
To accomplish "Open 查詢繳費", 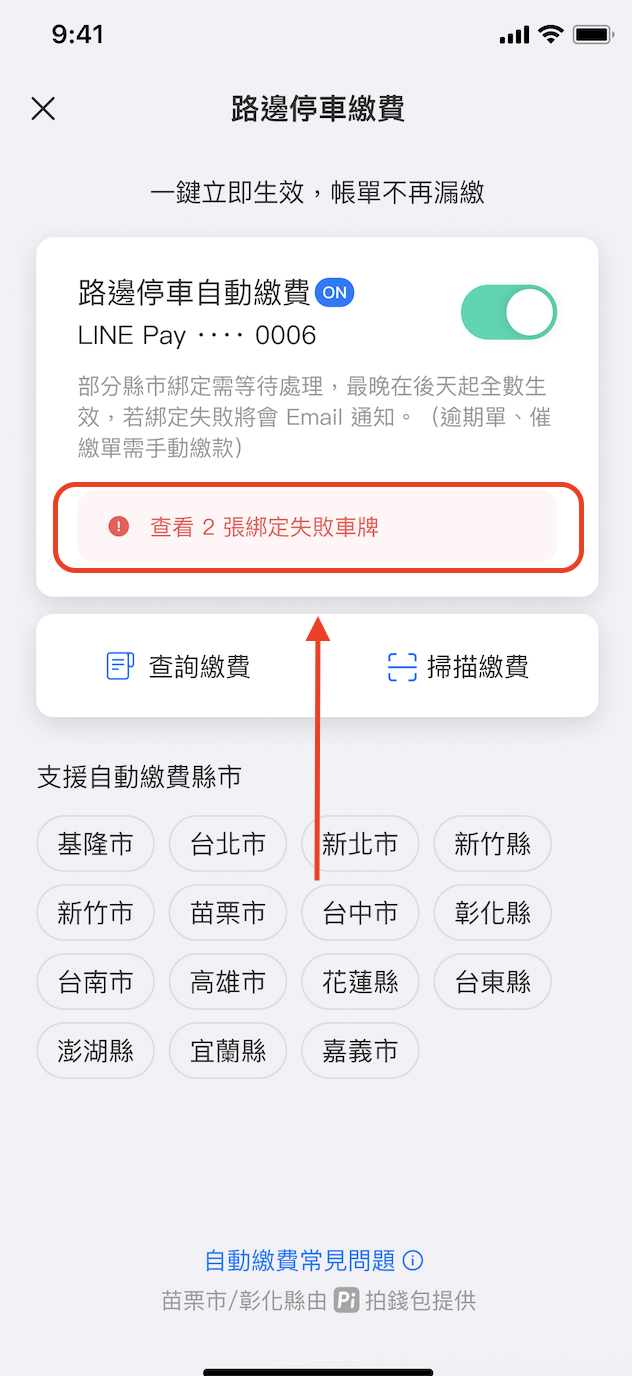I will pos(178,667).
